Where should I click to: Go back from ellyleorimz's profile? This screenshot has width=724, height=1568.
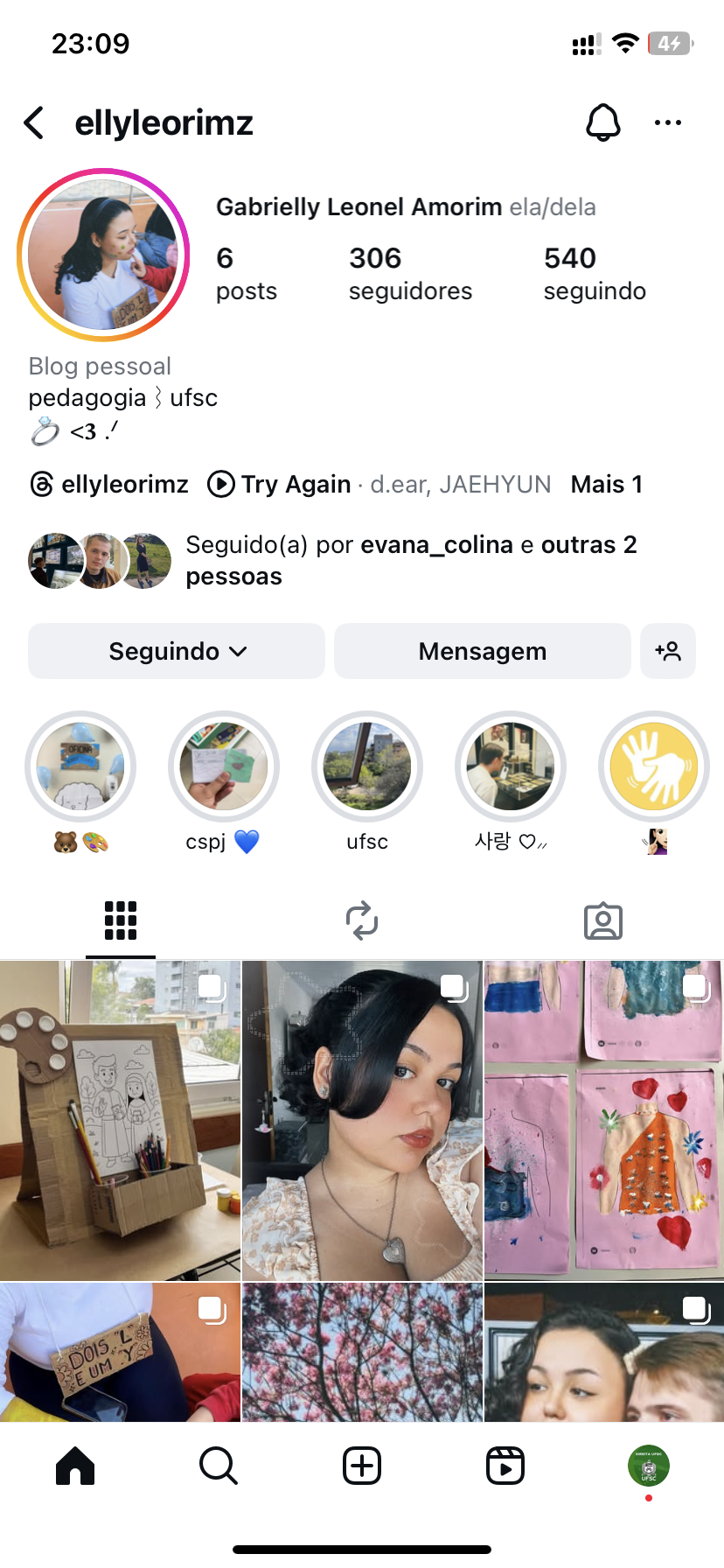35,123
